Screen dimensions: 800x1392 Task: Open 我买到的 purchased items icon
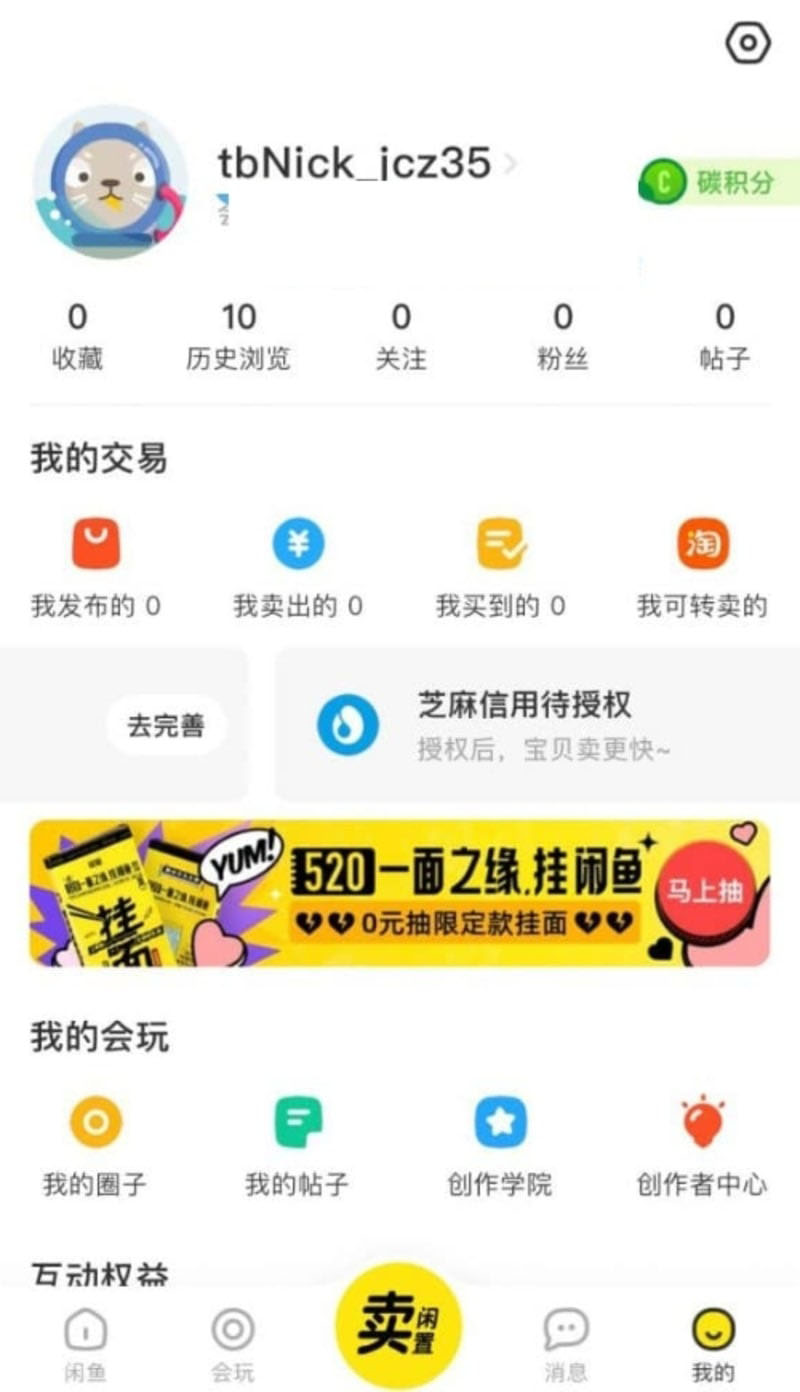500,545
